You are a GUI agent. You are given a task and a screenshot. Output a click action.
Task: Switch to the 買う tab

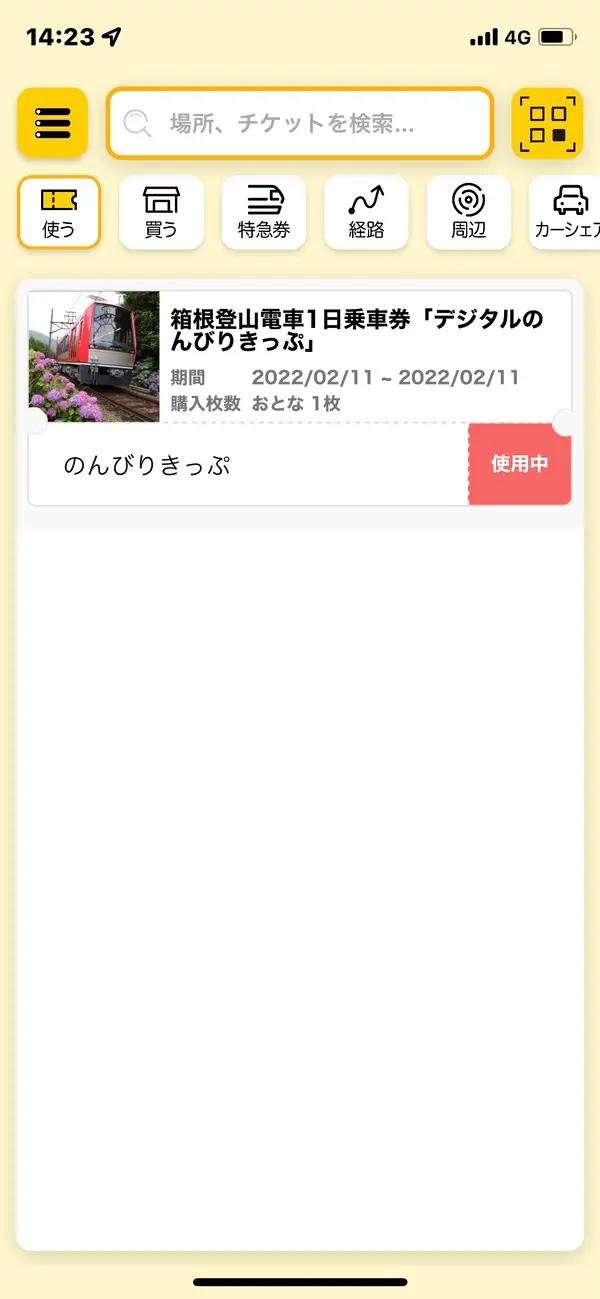click(x=161, y=212)
